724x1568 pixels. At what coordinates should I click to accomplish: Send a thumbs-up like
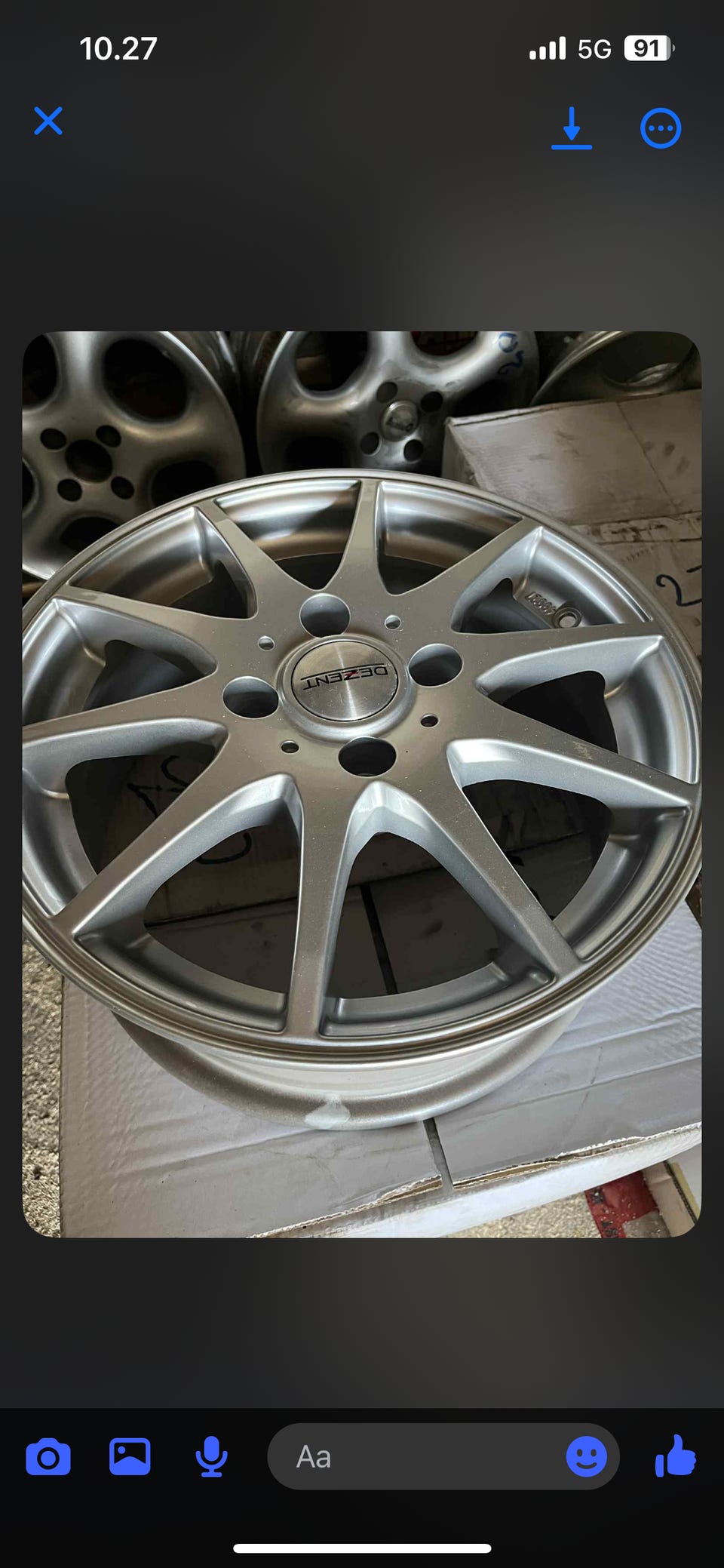[x=675, y=1456]
